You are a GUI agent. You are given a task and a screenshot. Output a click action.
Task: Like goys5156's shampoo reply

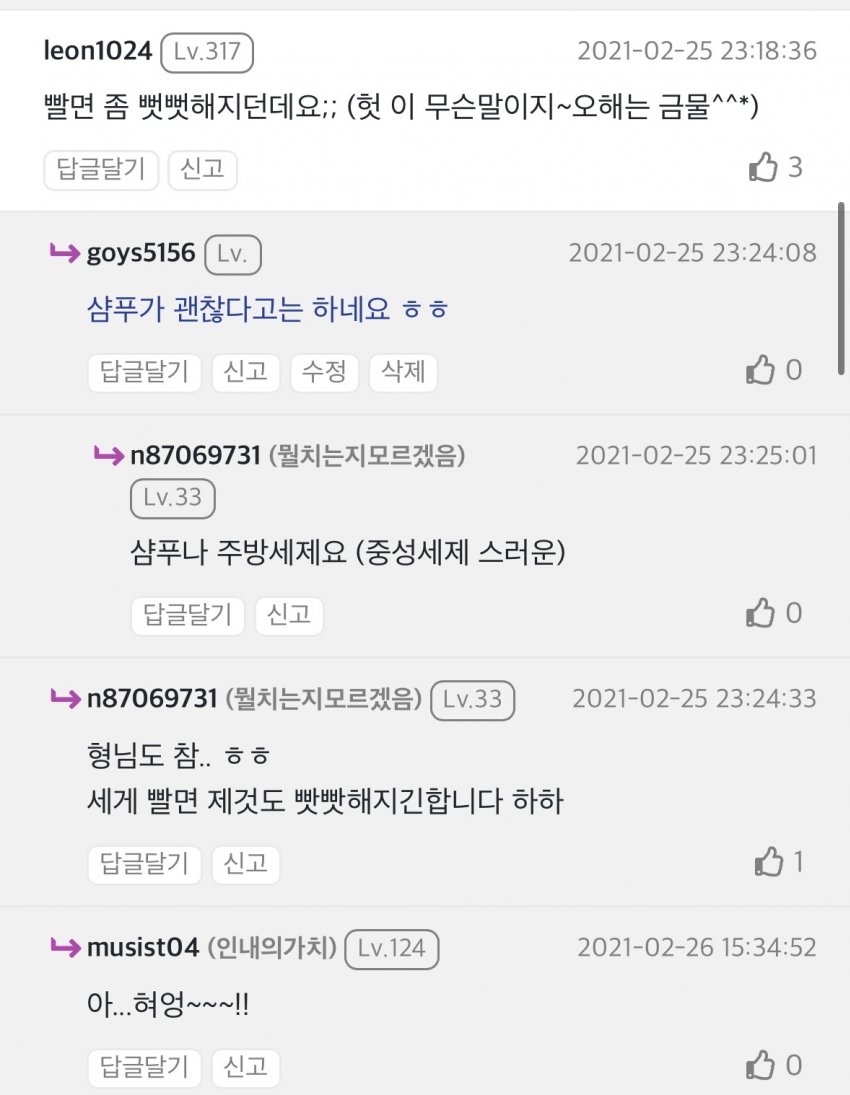[761, 371]
